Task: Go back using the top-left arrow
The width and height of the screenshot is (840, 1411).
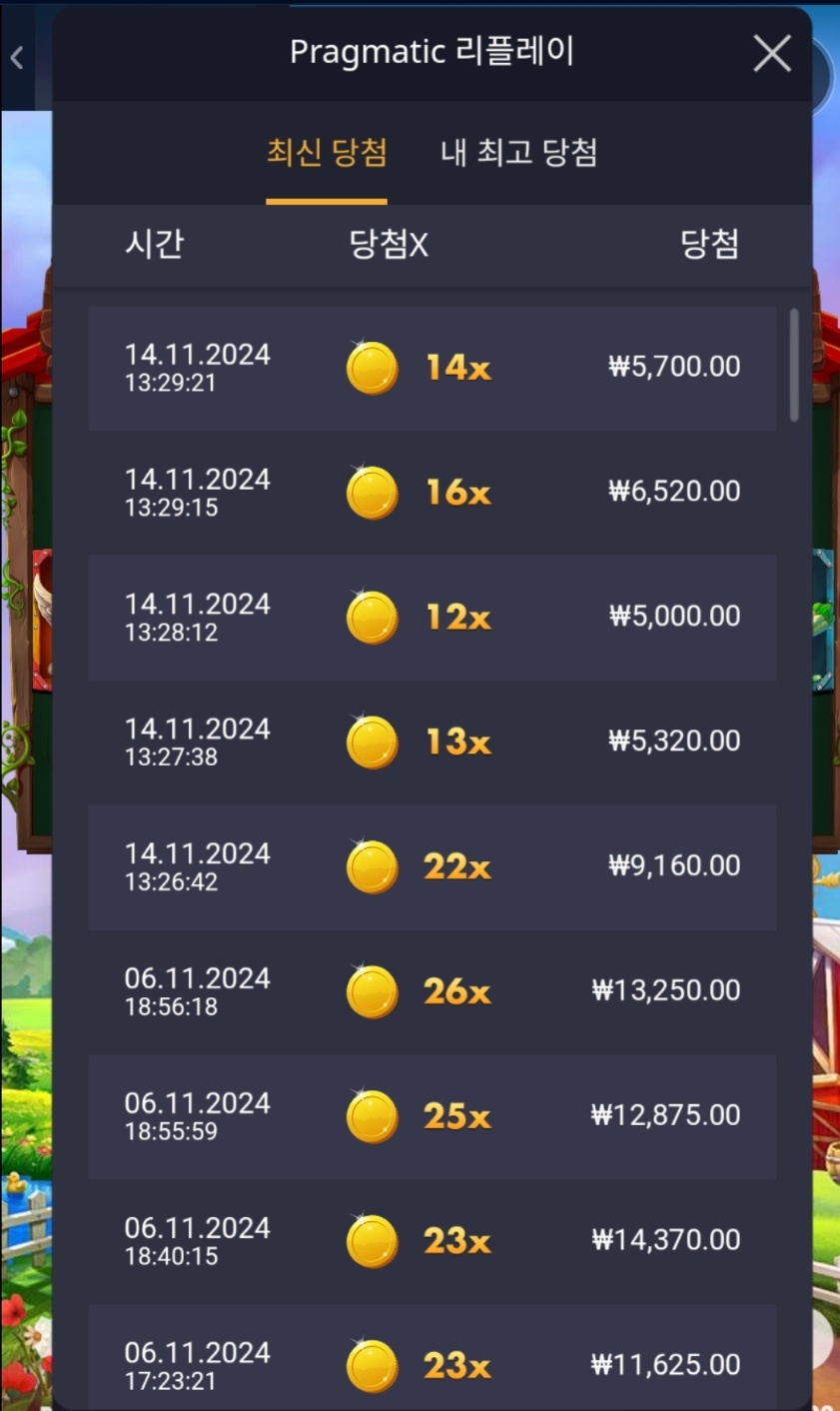Action: 17,58
